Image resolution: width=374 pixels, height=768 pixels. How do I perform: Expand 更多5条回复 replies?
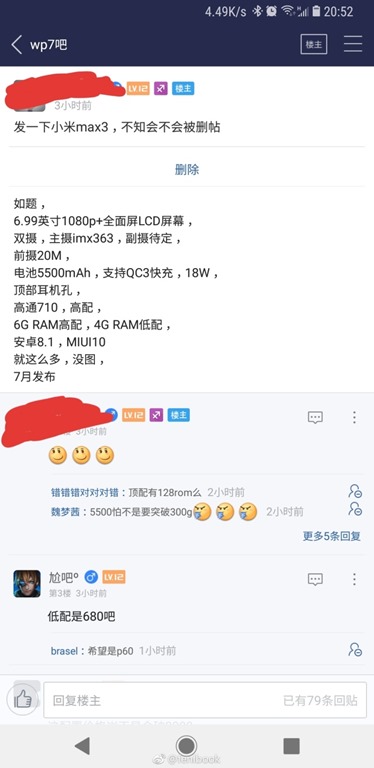[x=331, y=536]
